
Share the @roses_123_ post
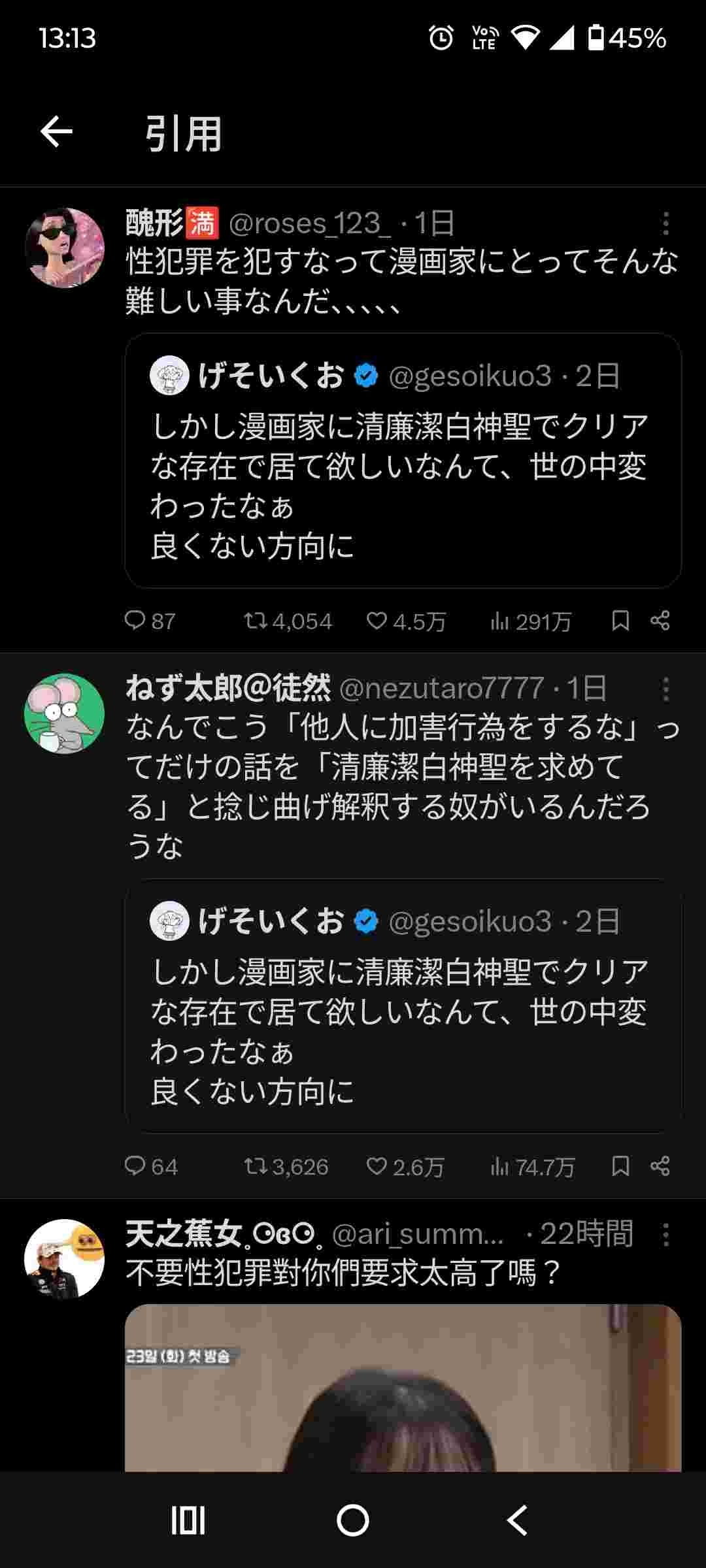(x=660, y=620)
